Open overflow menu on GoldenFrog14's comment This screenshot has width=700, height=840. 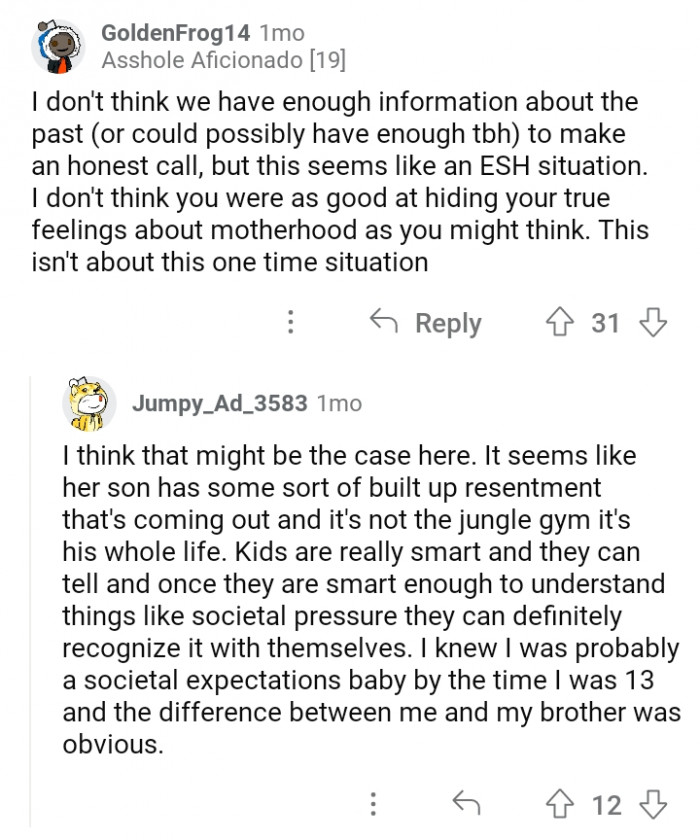tap(290, 323)
